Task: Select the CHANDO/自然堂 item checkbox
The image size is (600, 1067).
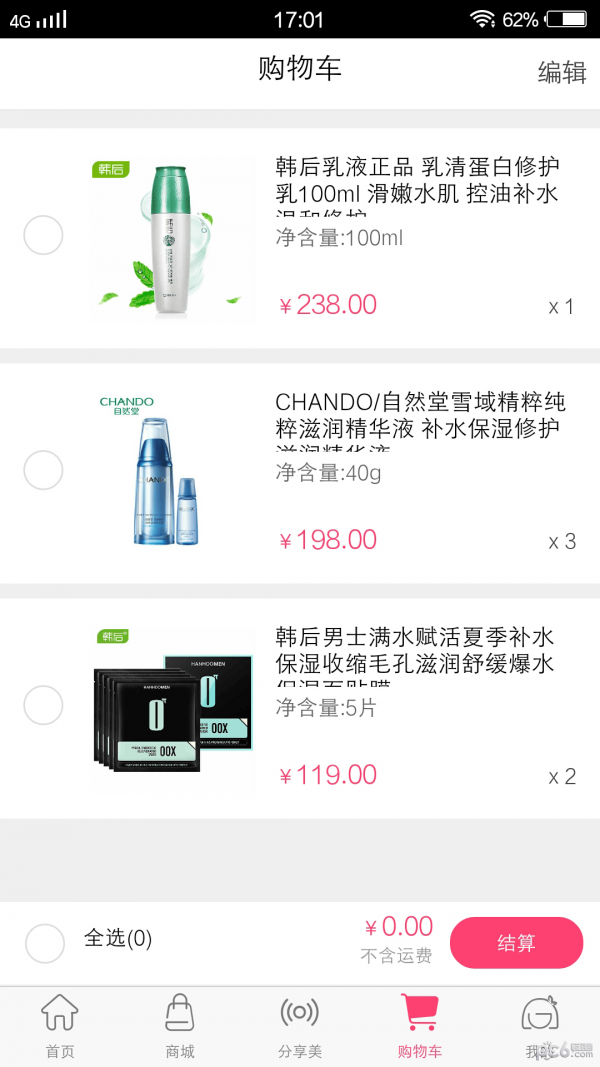Action: point(43,470)
